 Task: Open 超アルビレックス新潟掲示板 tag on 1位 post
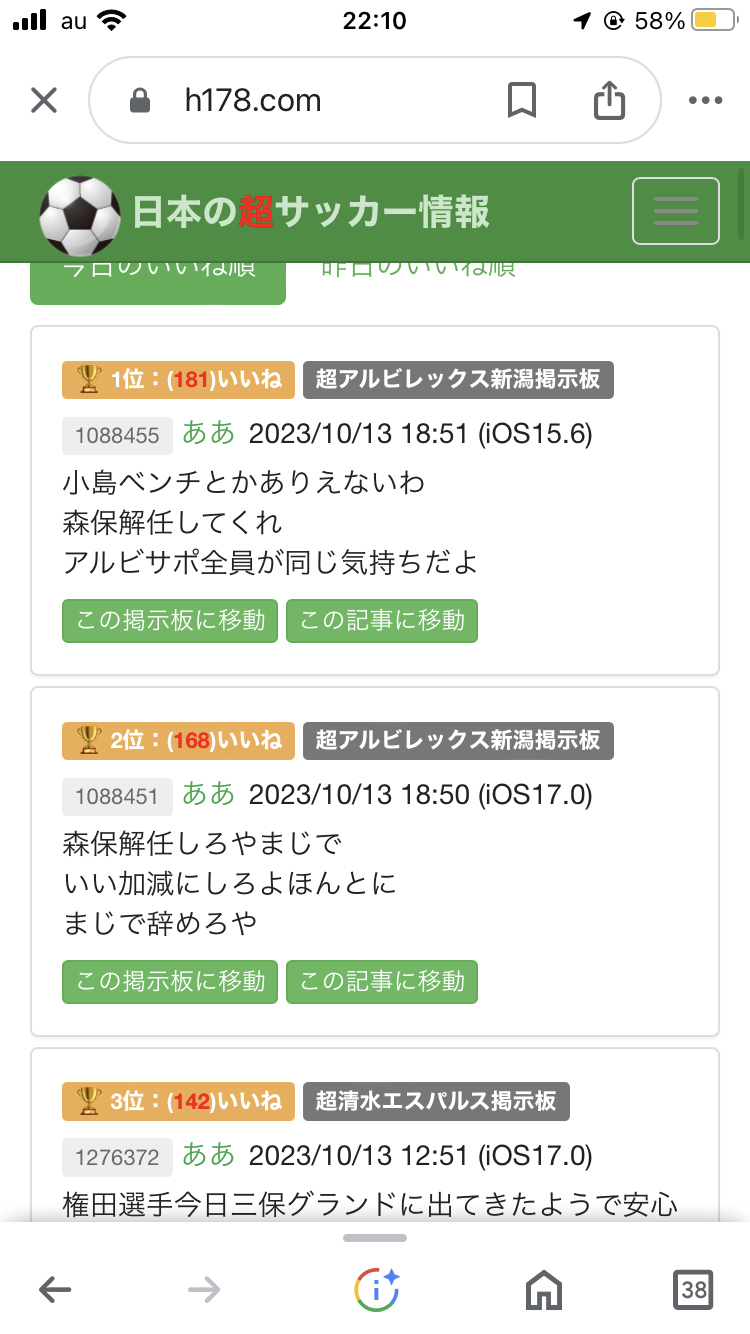tap(458, 379)
